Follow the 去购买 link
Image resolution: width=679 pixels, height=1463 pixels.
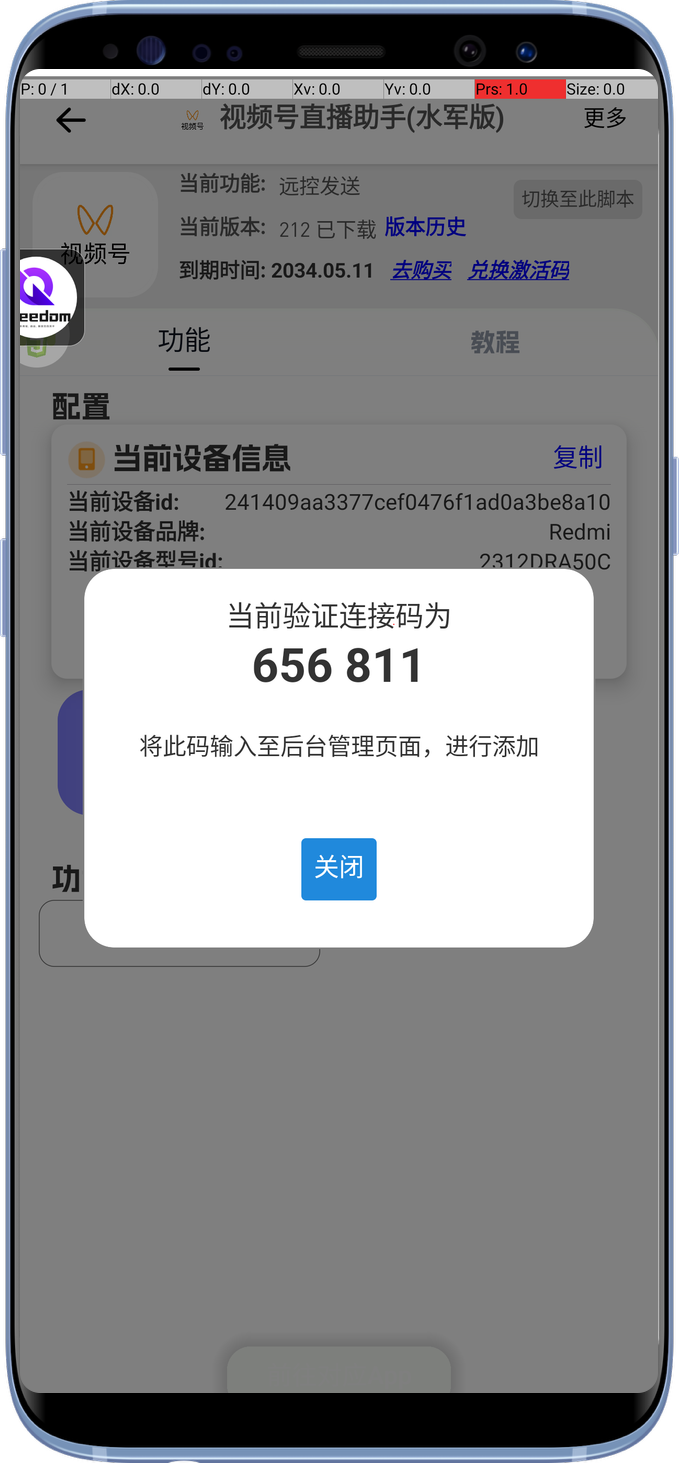click(x=421, y=270)
